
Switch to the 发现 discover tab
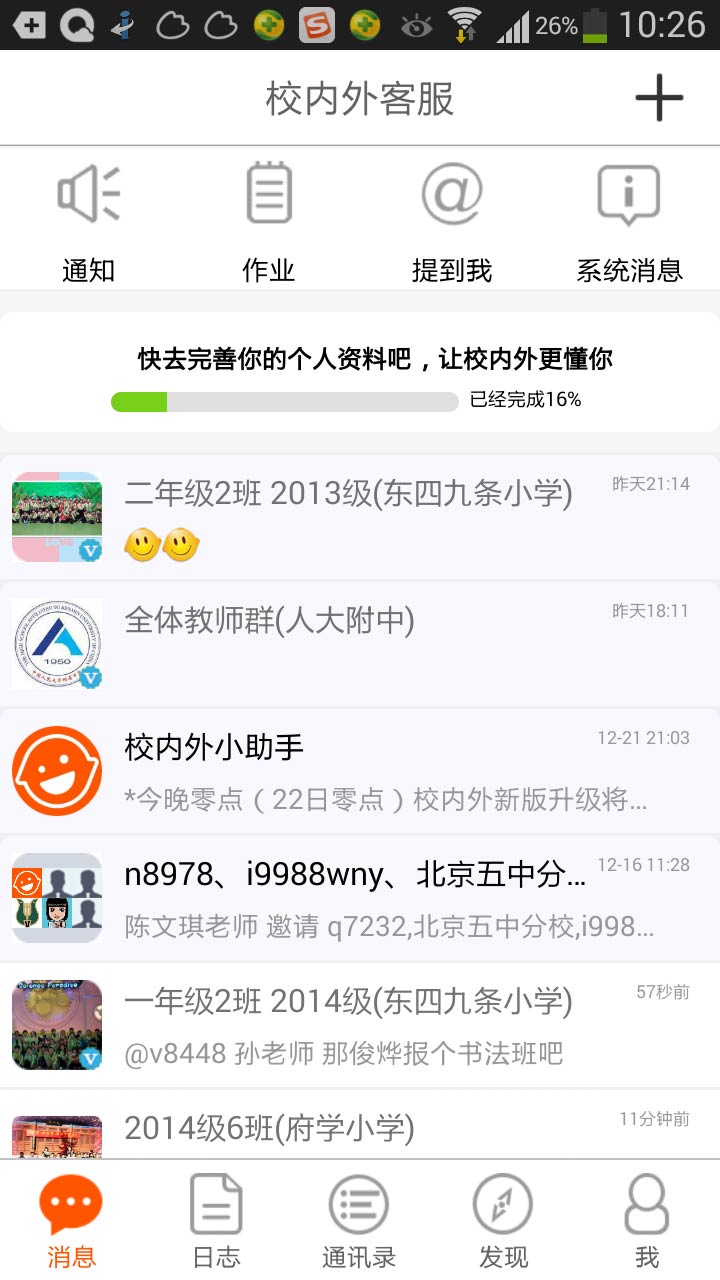coord(503,1220)
